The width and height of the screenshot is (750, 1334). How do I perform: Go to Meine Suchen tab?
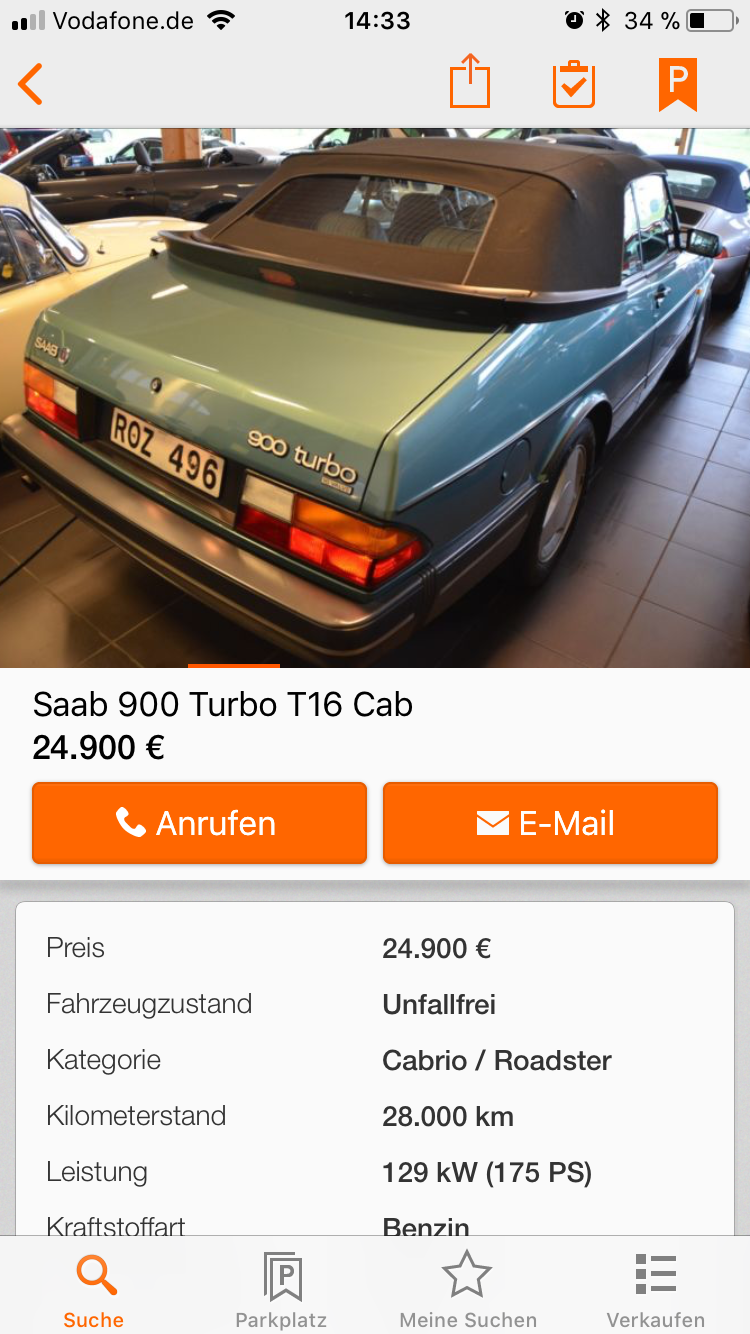point(468,1290)
